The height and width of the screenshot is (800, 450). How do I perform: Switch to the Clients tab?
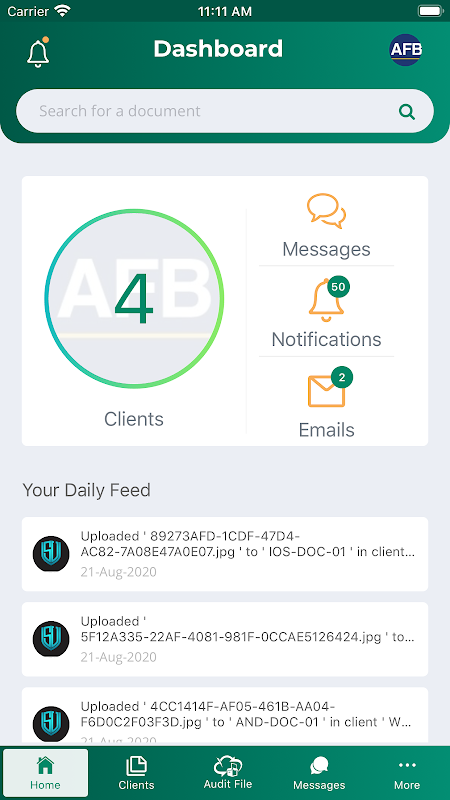136,772
